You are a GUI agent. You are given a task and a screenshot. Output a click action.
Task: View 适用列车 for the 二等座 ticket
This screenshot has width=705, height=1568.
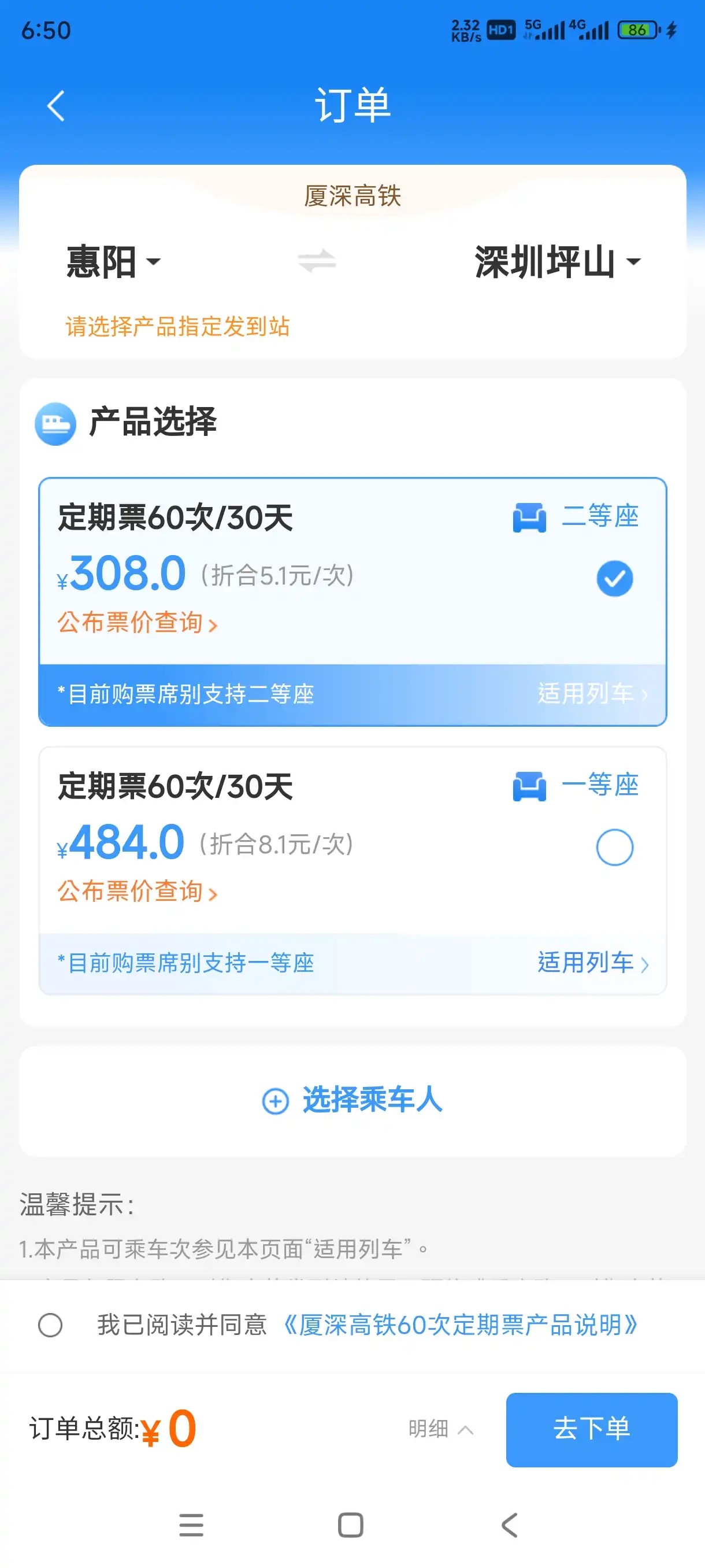[593, 693]
